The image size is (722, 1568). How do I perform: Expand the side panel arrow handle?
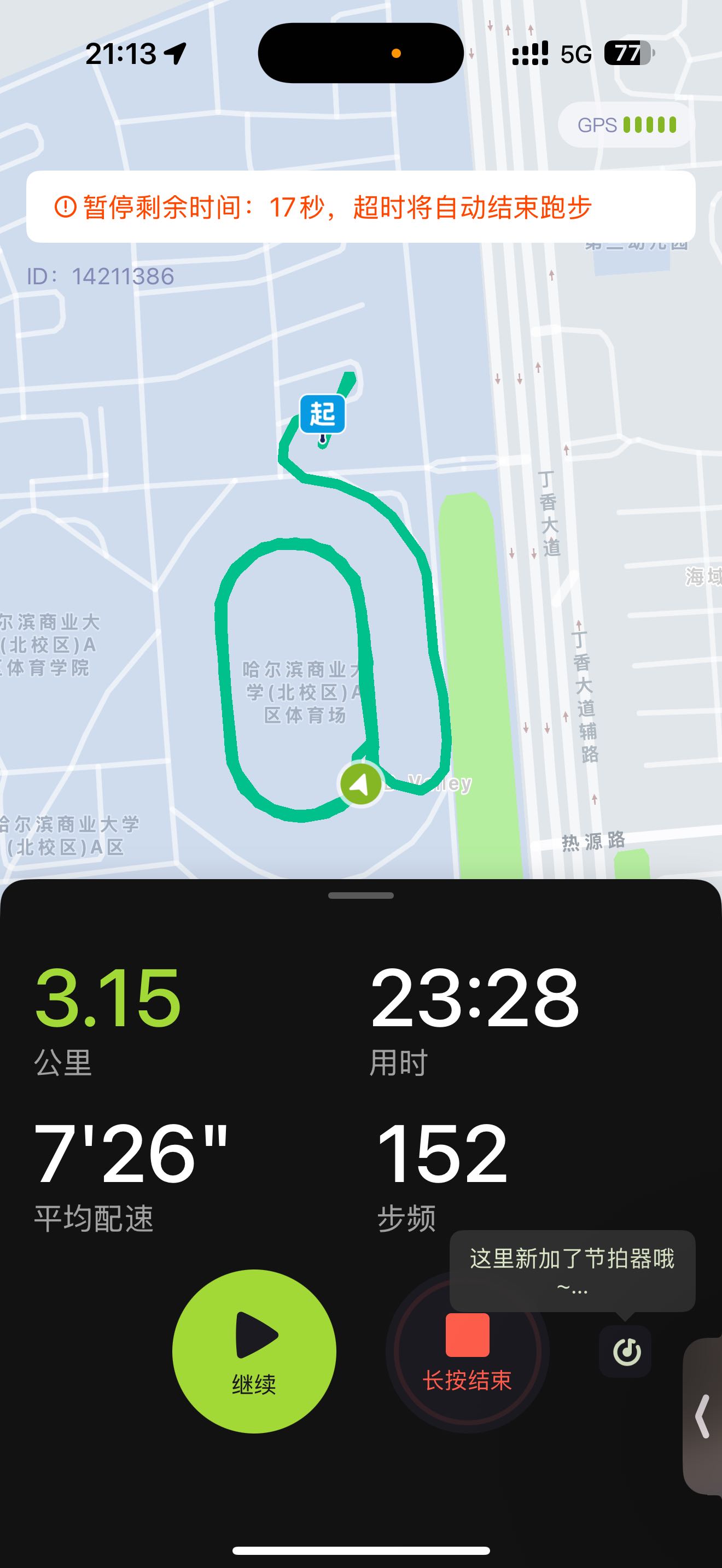coord(703,1416)
